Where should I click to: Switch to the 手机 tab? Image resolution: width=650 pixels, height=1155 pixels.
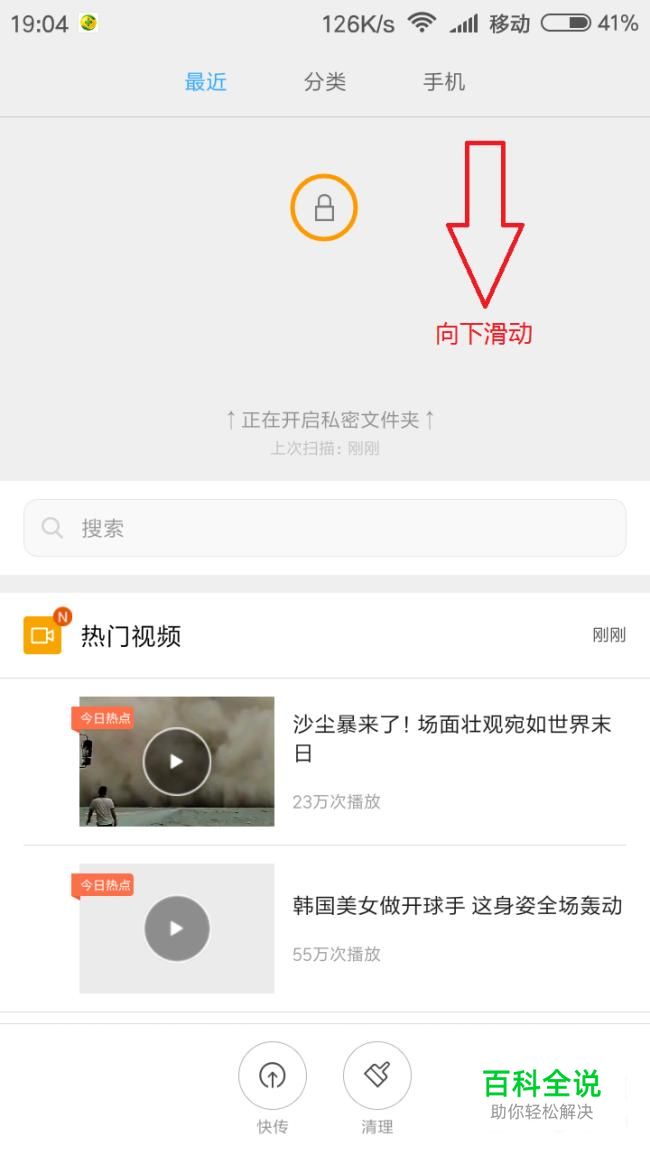[x=444, y=82]
